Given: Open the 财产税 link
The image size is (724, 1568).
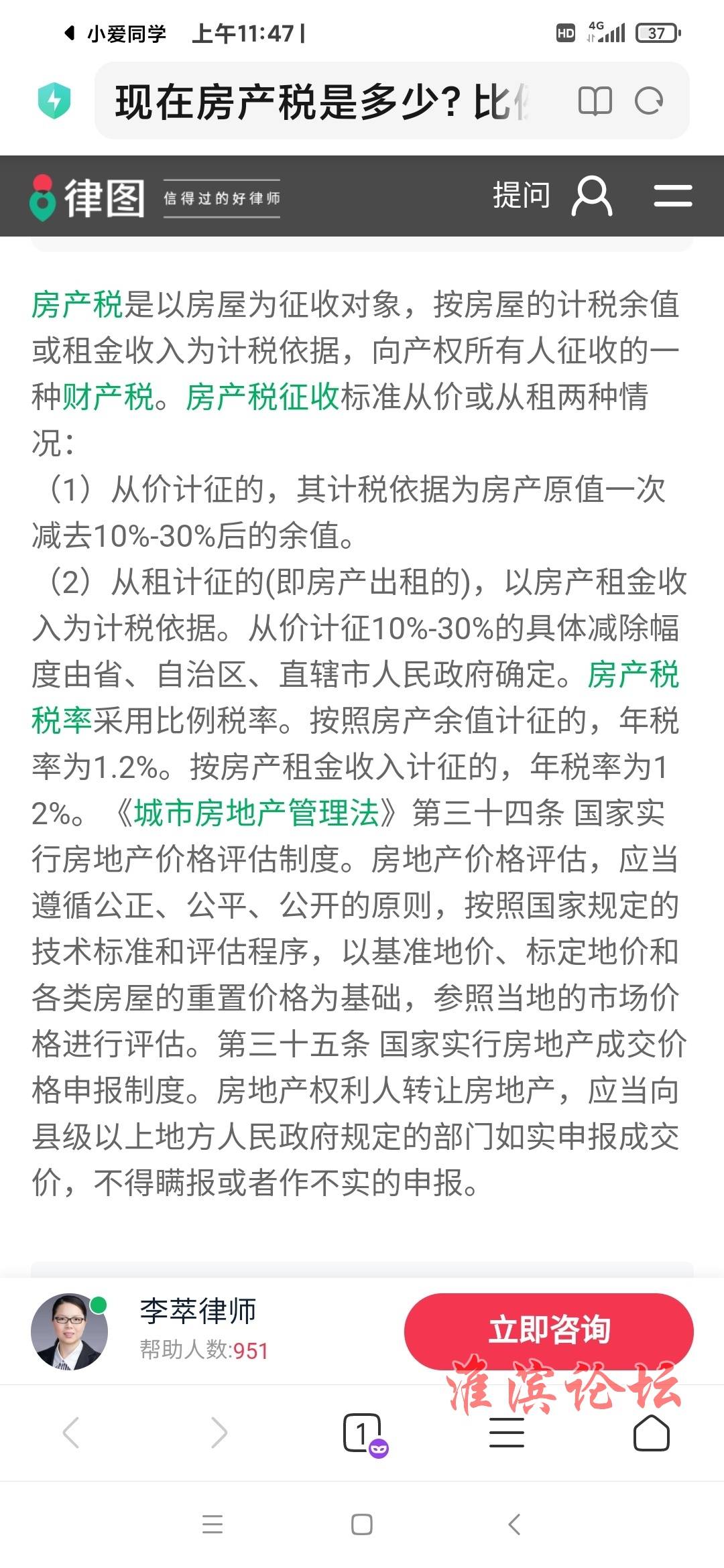Looking at the screenshot, I should coord(108,397).
